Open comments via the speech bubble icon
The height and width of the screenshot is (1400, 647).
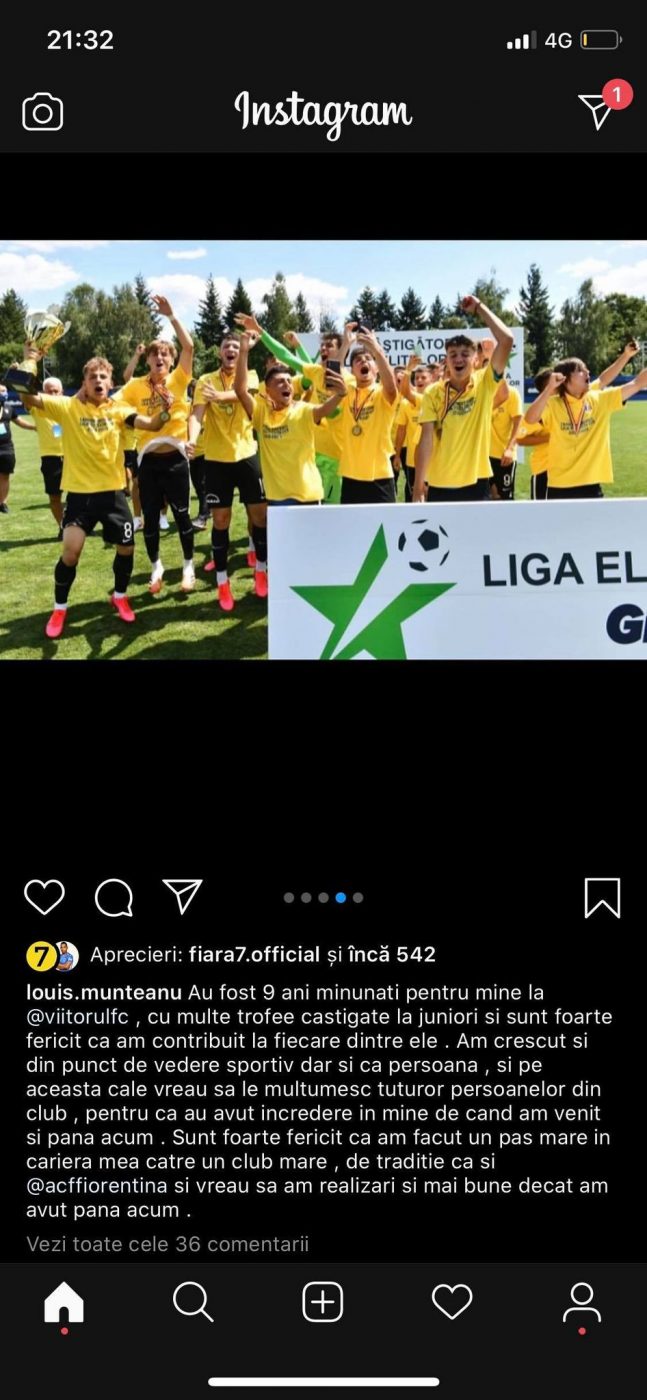click(114, 897)
